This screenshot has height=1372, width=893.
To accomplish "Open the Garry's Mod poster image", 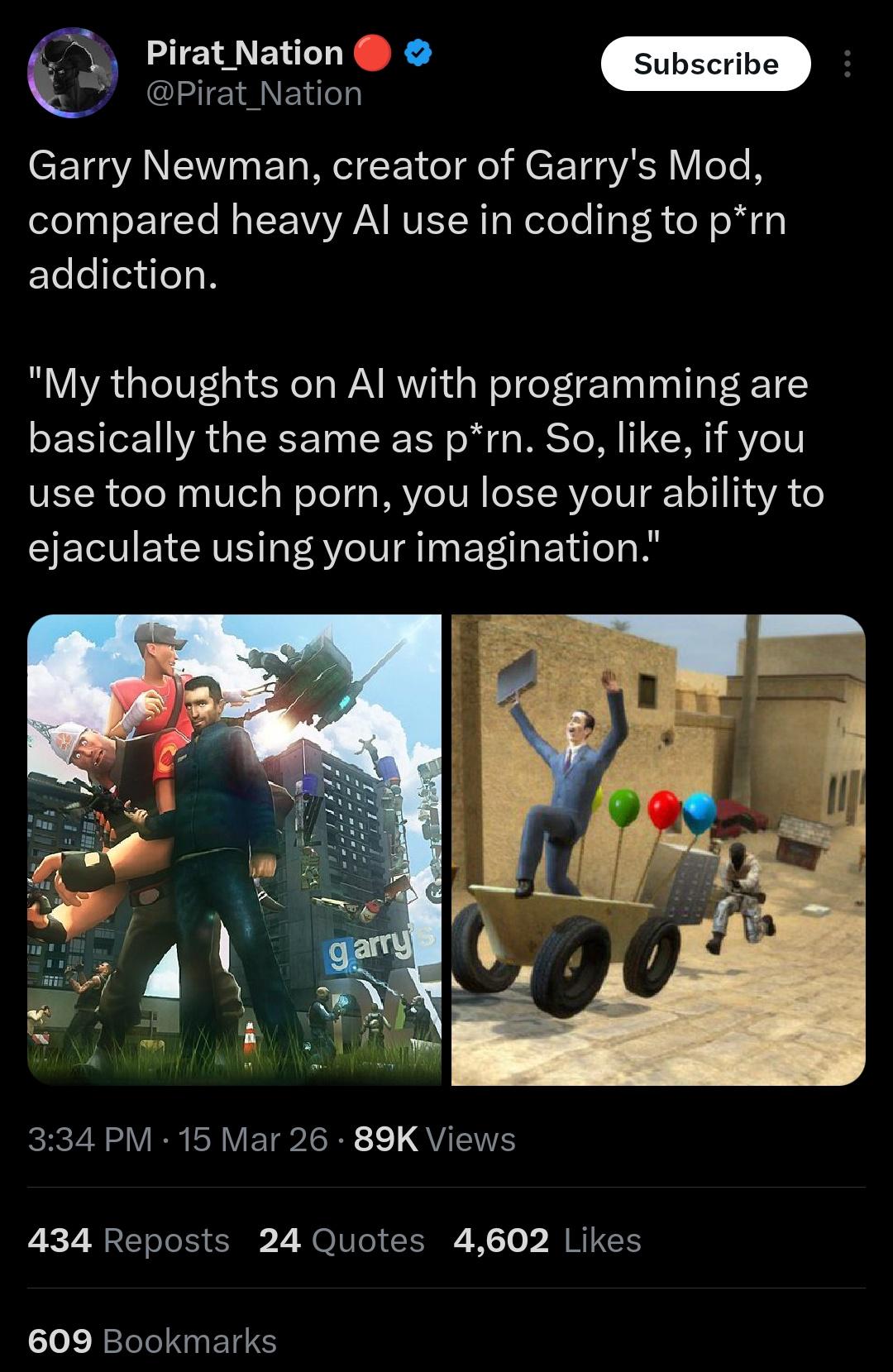I will [x=235, y=849].
